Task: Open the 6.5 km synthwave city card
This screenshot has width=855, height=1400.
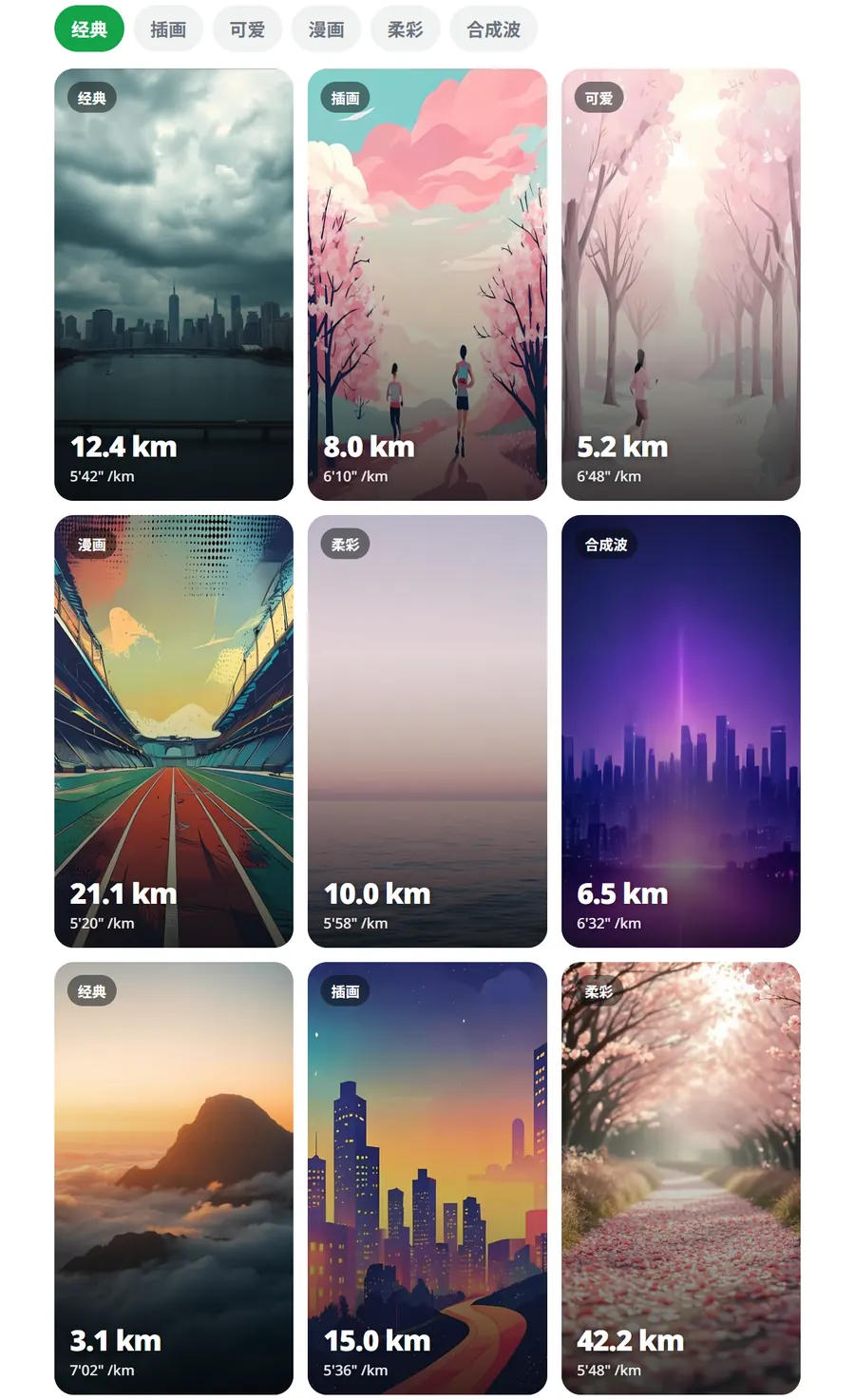Action: (x=681, y=731)
